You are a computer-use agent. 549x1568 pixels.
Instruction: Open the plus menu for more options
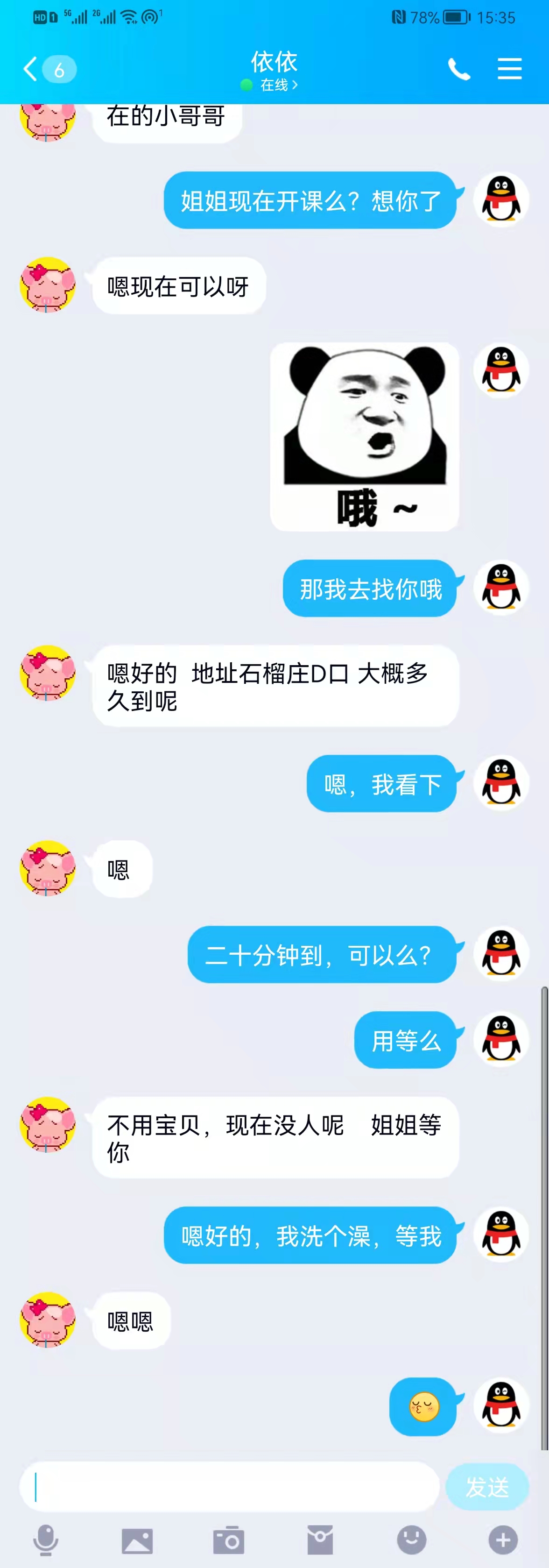click(x=503, y=1540)
